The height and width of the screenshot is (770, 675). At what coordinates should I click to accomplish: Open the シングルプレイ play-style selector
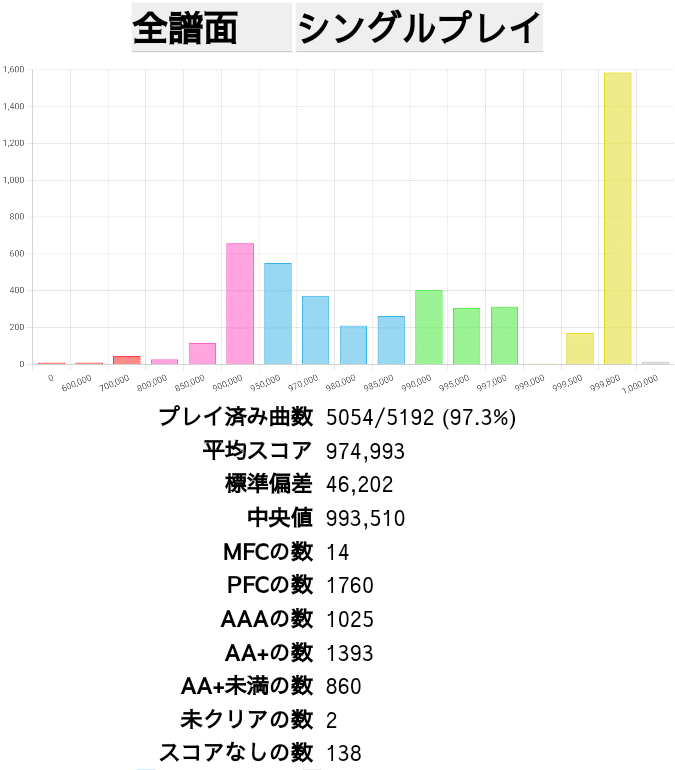[419, 27]
